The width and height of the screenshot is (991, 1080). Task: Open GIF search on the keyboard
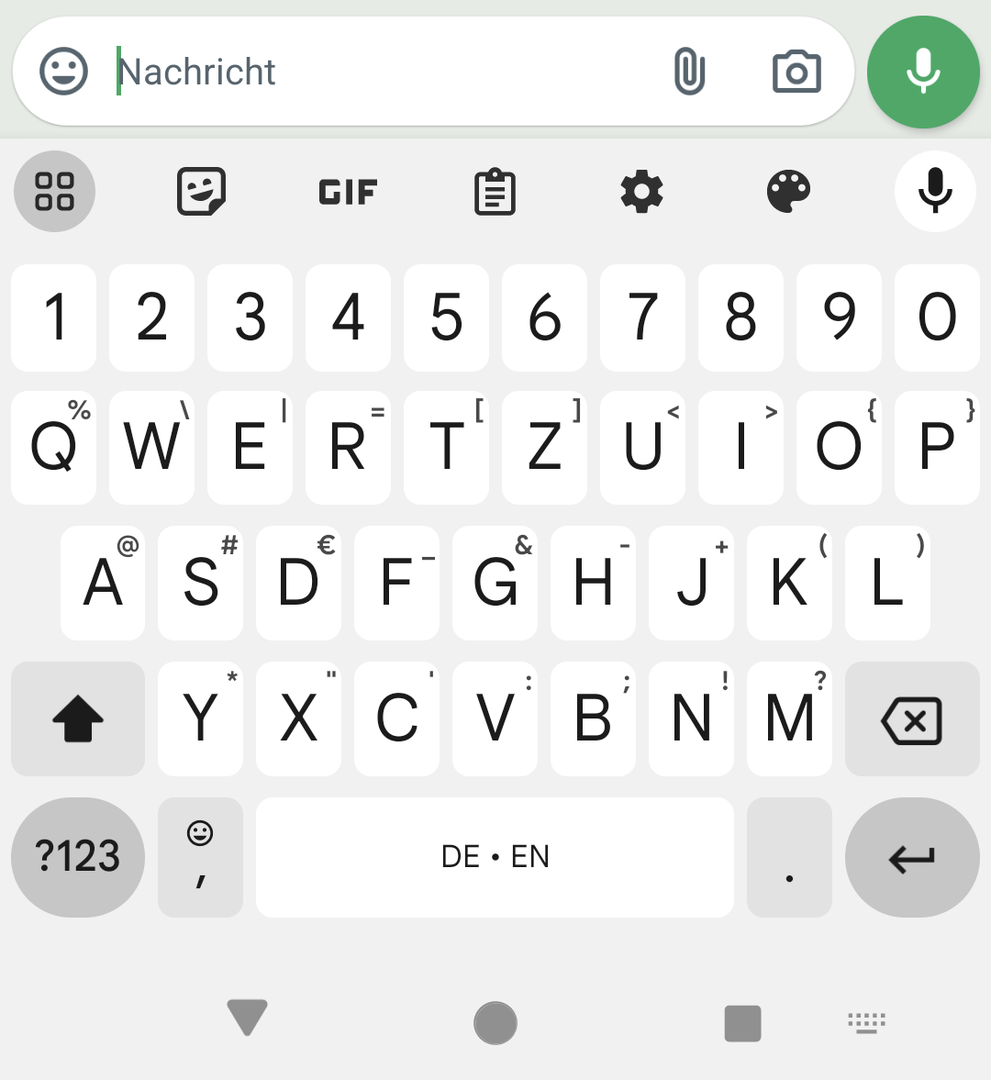tap(348, 191)
